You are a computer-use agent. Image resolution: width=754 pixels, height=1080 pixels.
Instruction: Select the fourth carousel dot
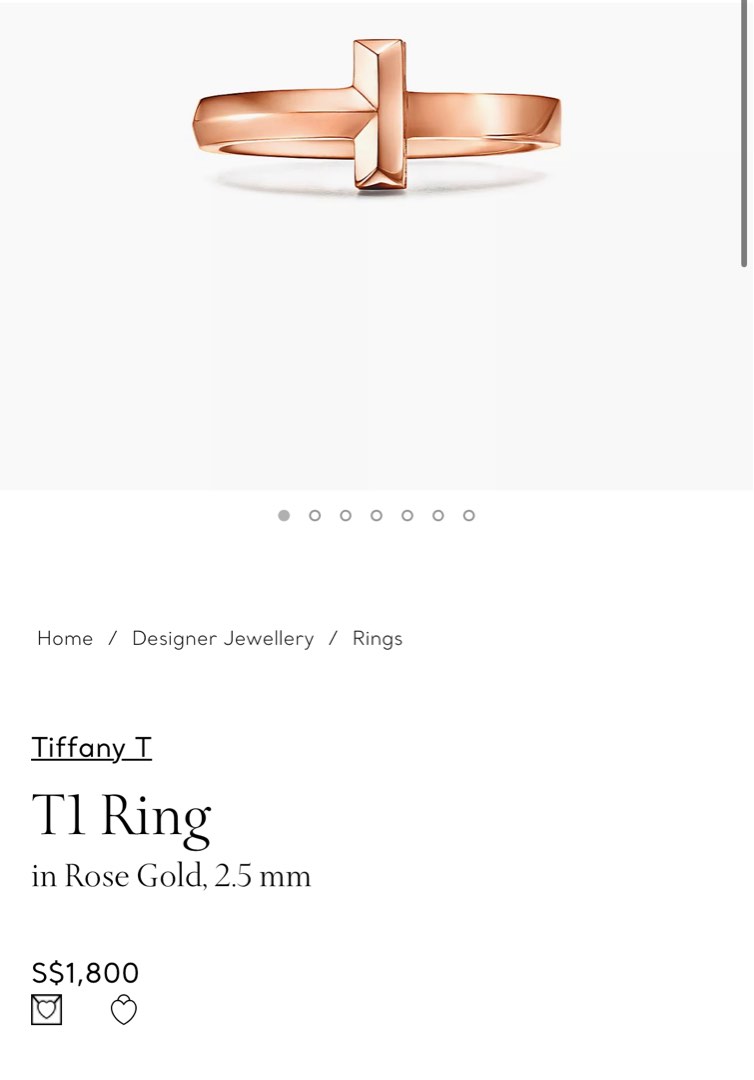click(x=377, y=515)
